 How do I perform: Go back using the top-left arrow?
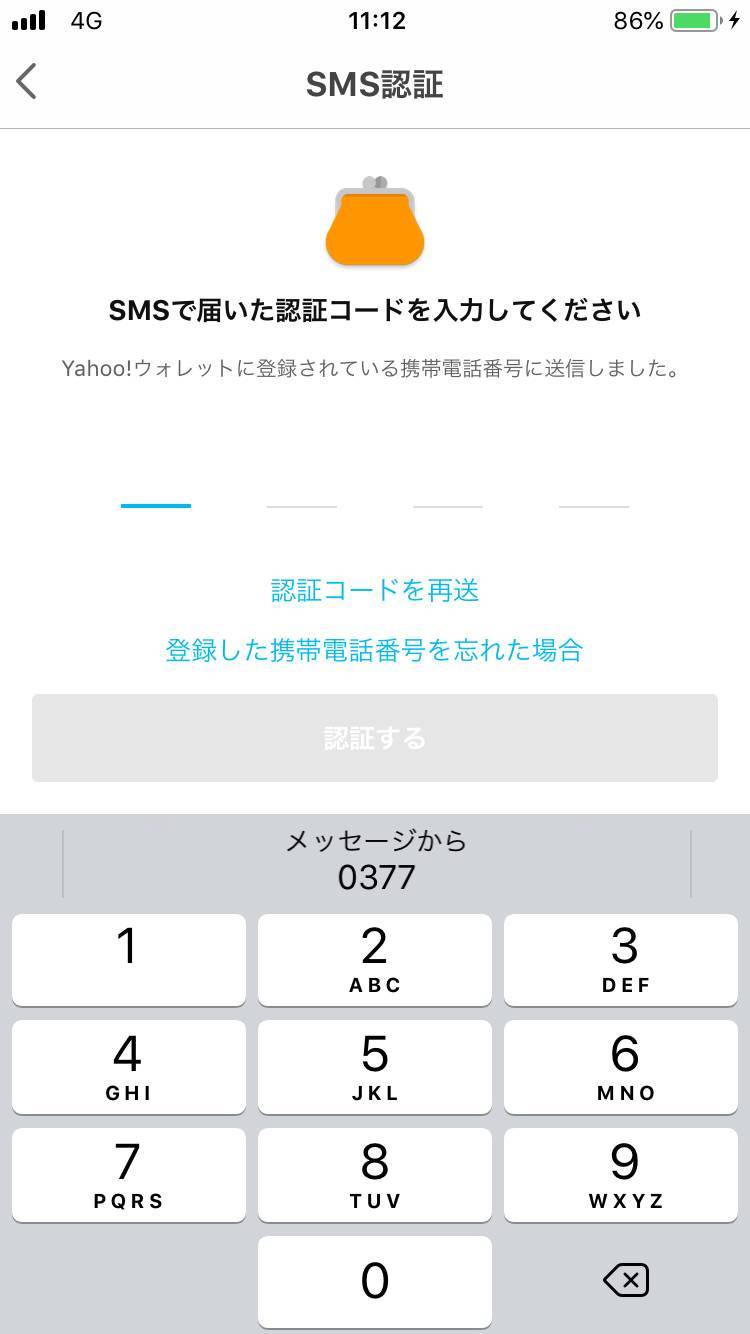(x=27, y=82)
